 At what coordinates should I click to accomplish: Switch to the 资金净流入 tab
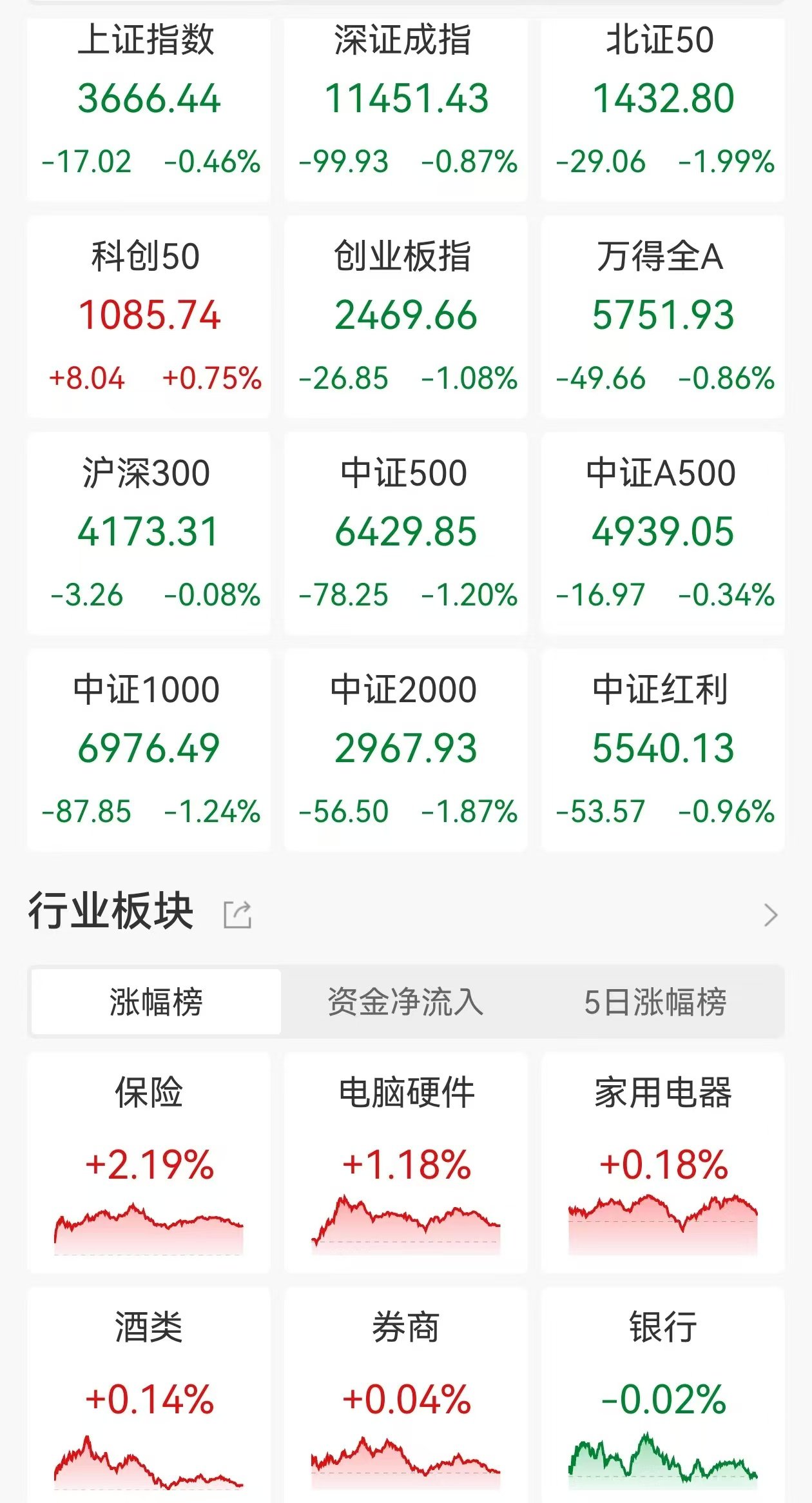click(405, 1002)
